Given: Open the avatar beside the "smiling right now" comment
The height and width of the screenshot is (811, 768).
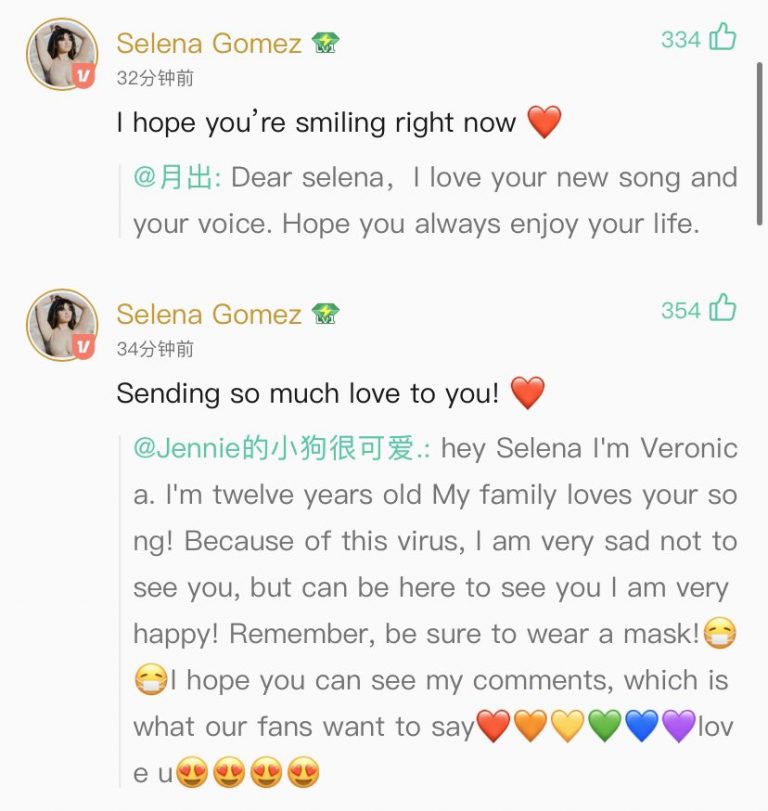Looking at the screenshot, I should click(62, 53).
